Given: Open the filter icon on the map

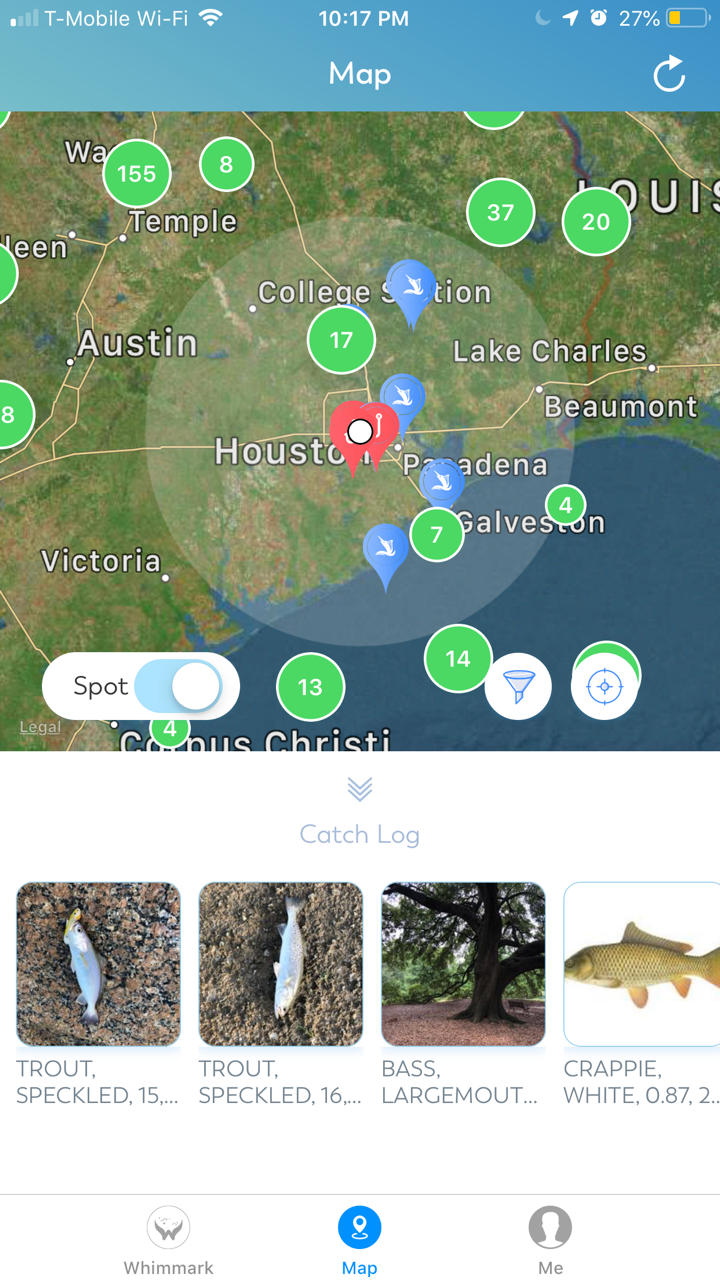Looking at the screenshot, I should tap(518, 684).
